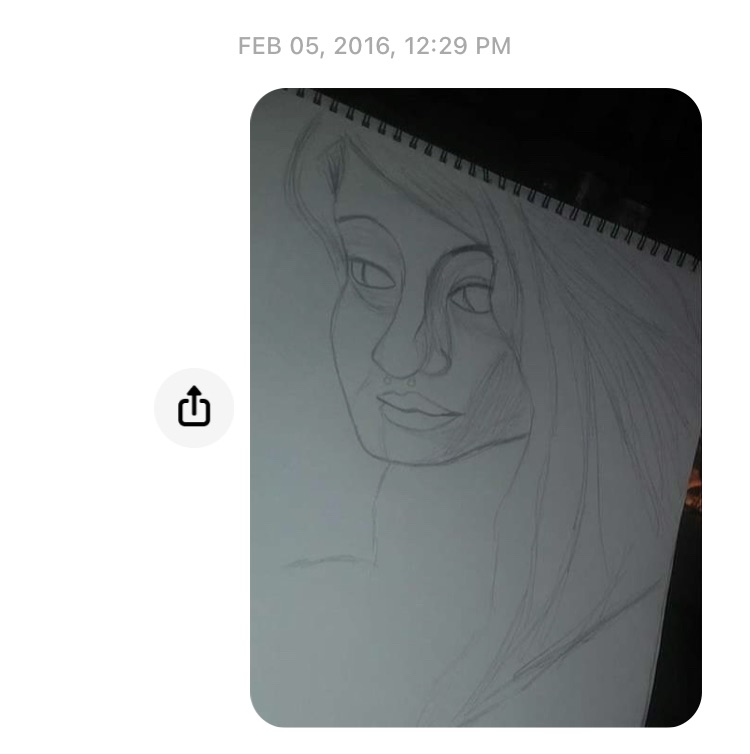
Task: Open the pencil sketch photo message
Action: click(x=475, y=407)
